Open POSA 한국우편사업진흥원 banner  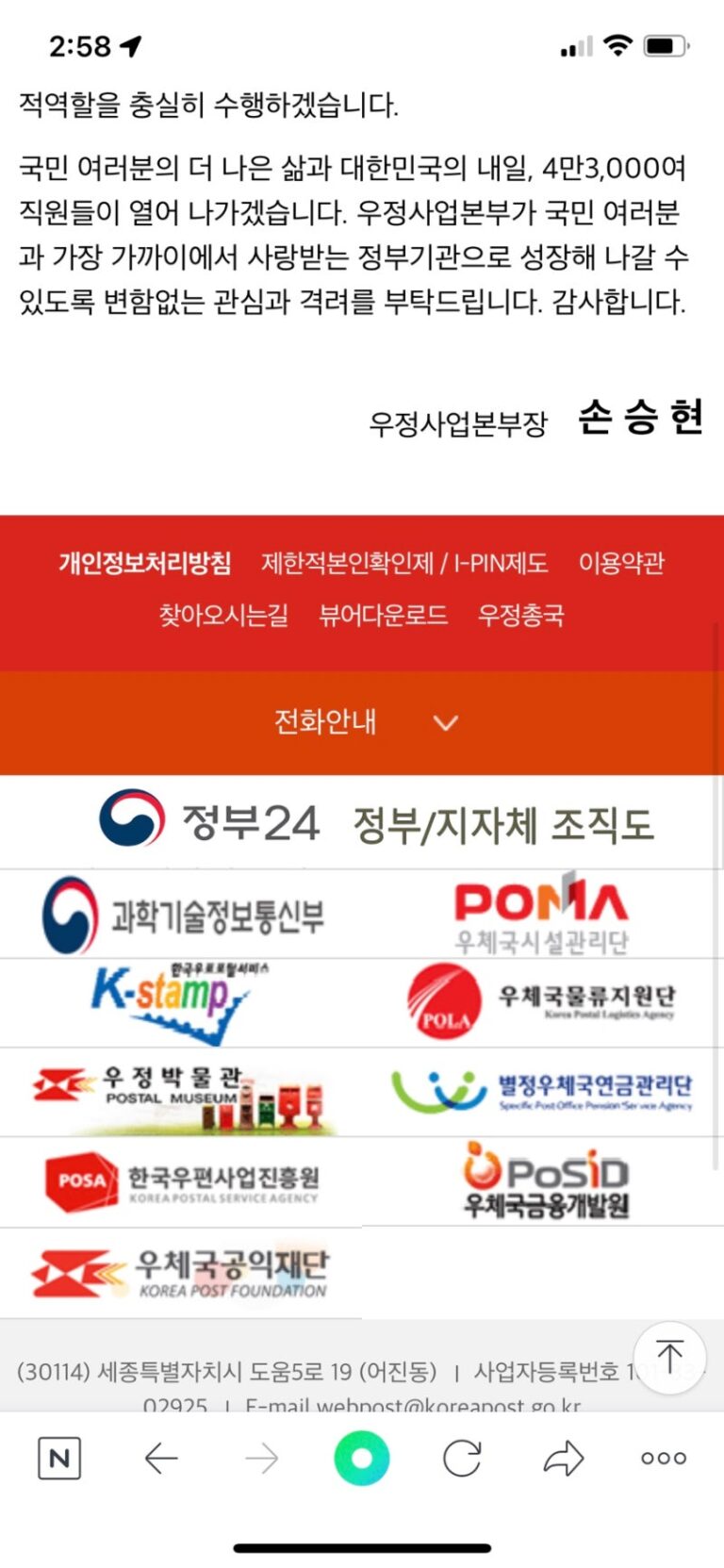pos(181,1181)
